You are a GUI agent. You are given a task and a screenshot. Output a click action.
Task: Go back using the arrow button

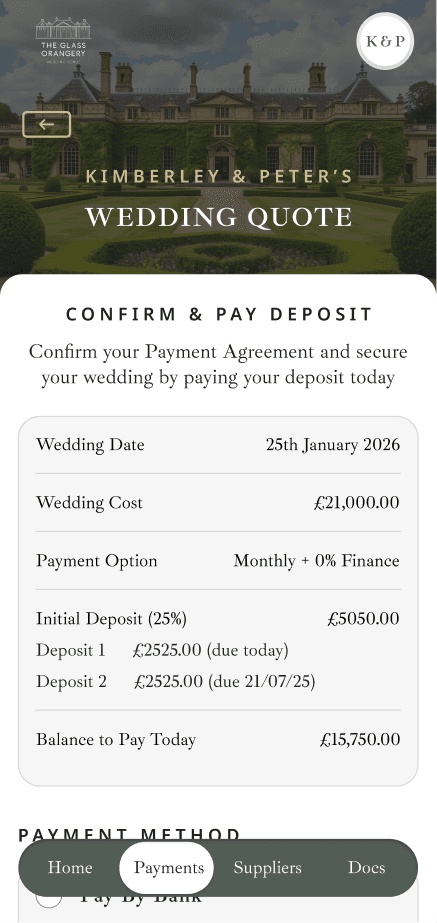click(47, 125)
